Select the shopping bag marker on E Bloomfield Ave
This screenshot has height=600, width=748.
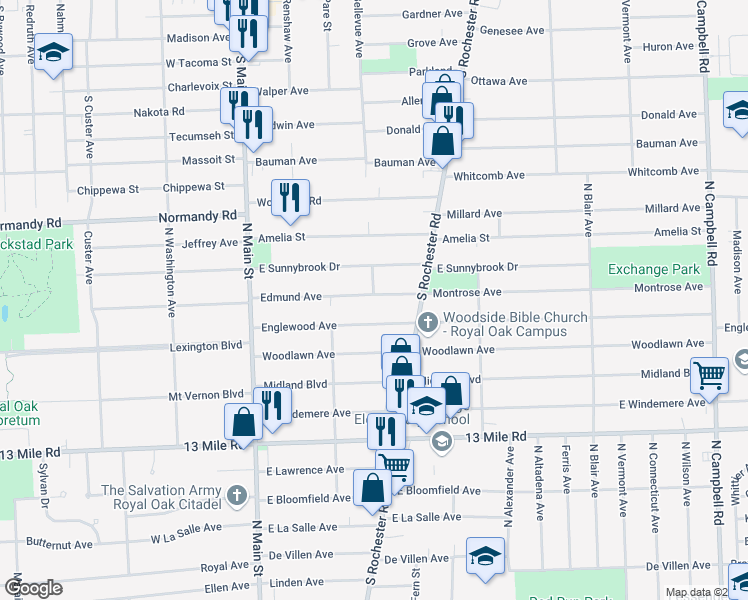point(372,488)
